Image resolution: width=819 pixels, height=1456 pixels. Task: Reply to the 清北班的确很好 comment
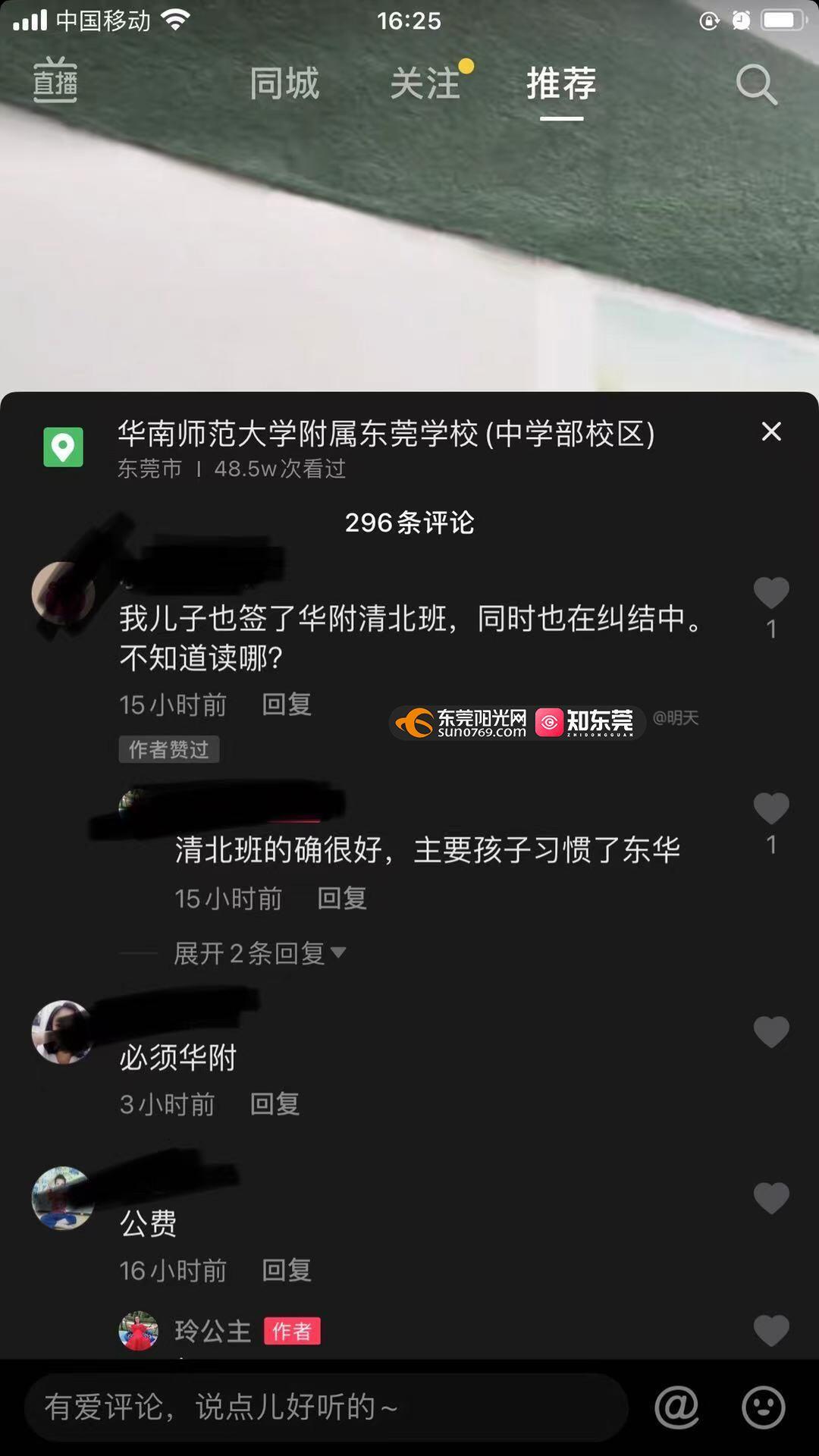tap(342, 899)
